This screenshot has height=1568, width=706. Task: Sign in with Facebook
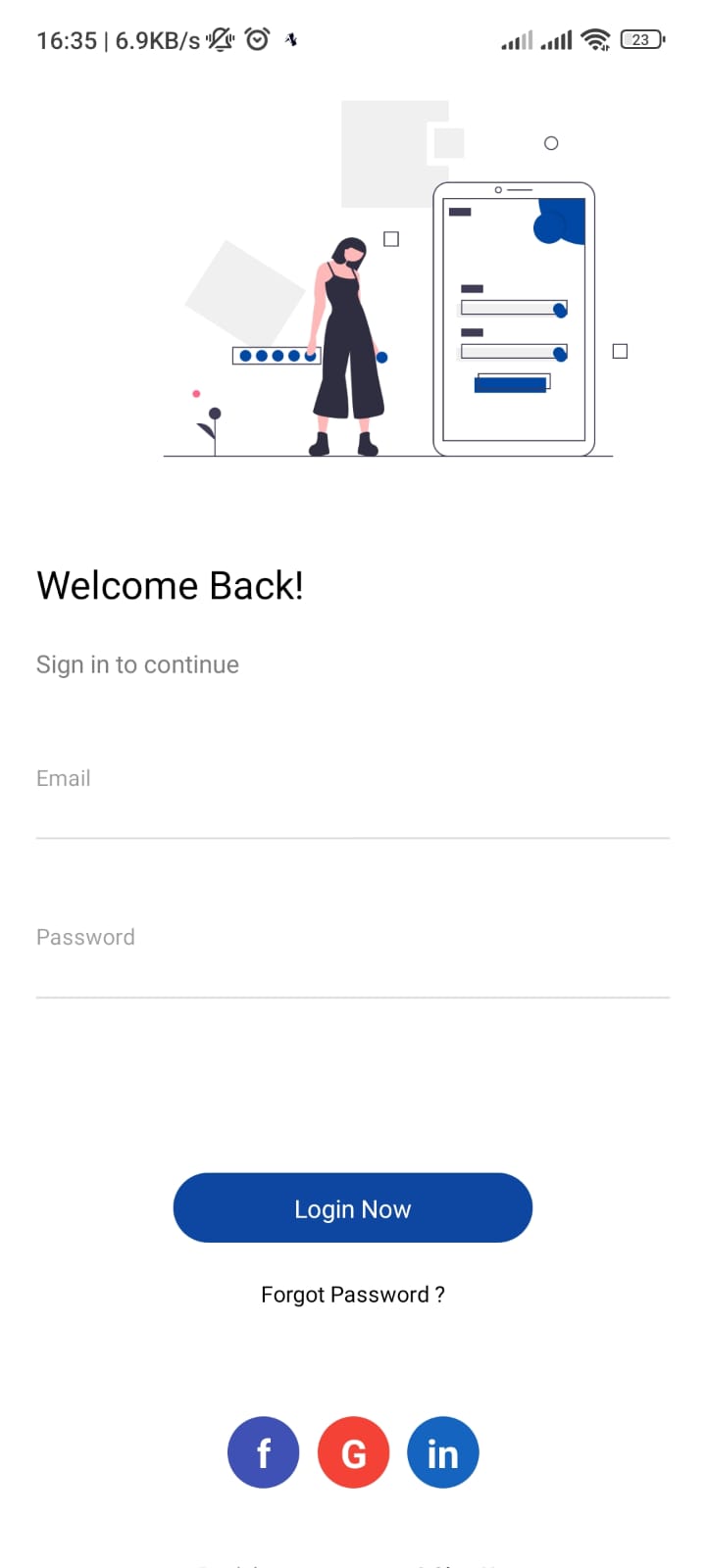(263, 1452)
